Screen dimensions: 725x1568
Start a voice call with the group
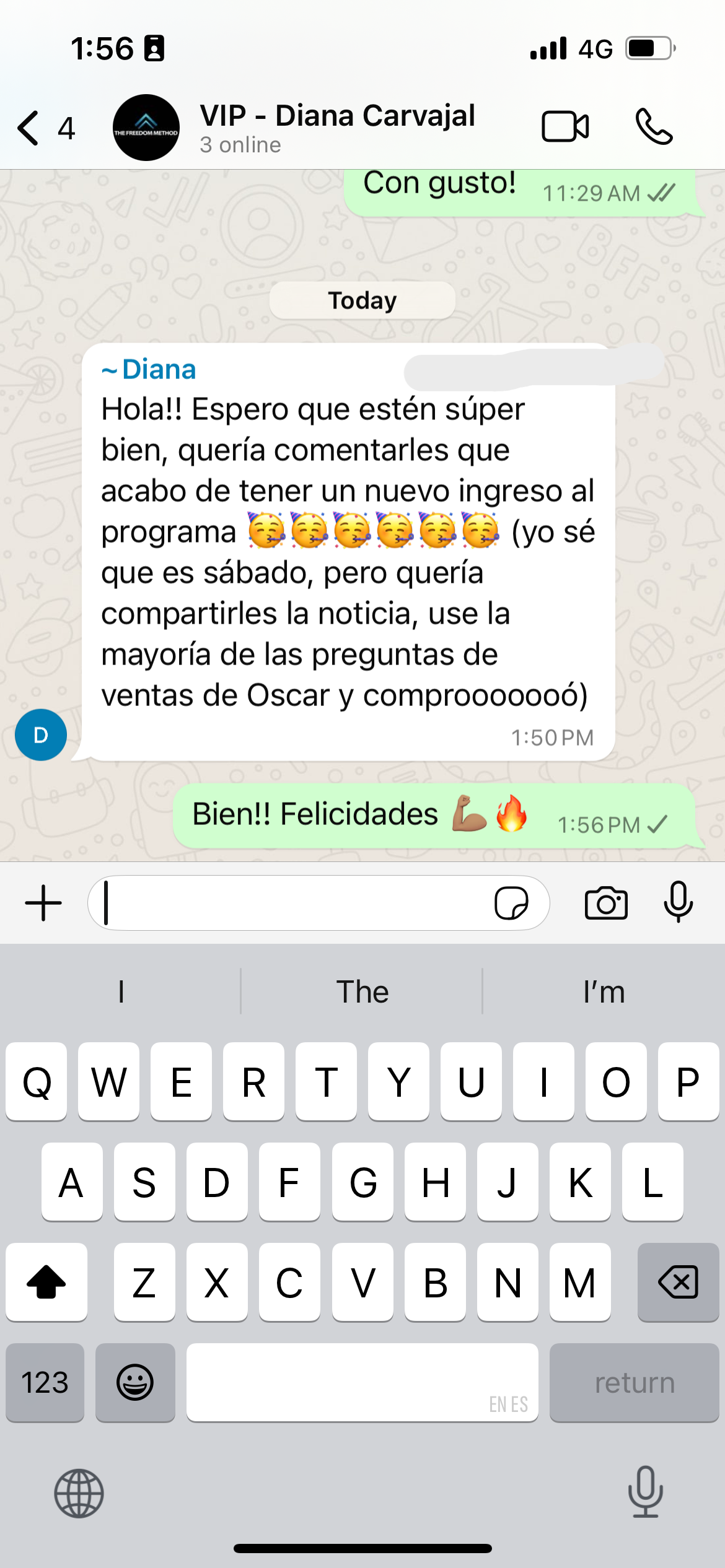coord(654,127)
